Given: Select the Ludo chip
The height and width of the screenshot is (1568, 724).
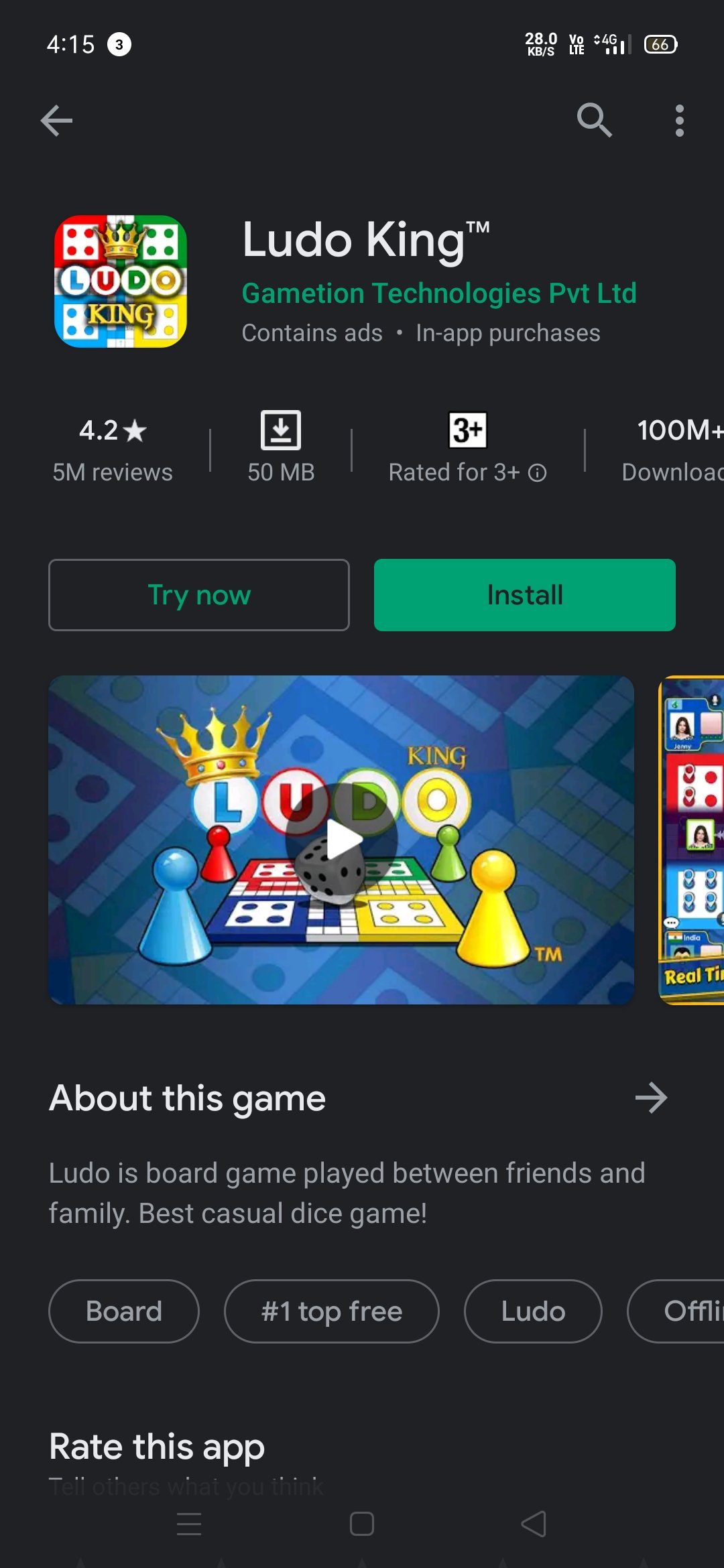Looking at the screenshot, I should [x=533, y=1311].
